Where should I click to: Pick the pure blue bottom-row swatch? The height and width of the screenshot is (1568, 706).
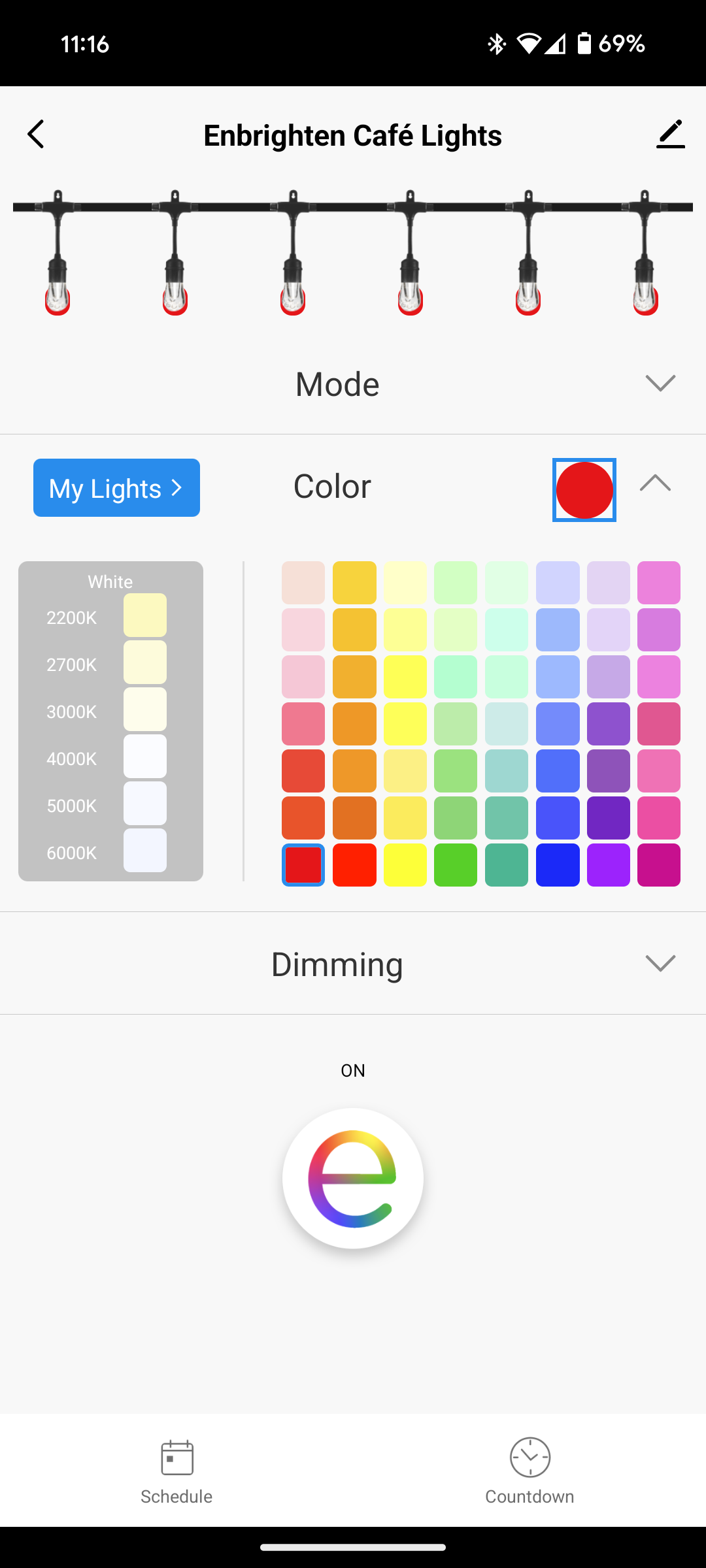[558, 865]
